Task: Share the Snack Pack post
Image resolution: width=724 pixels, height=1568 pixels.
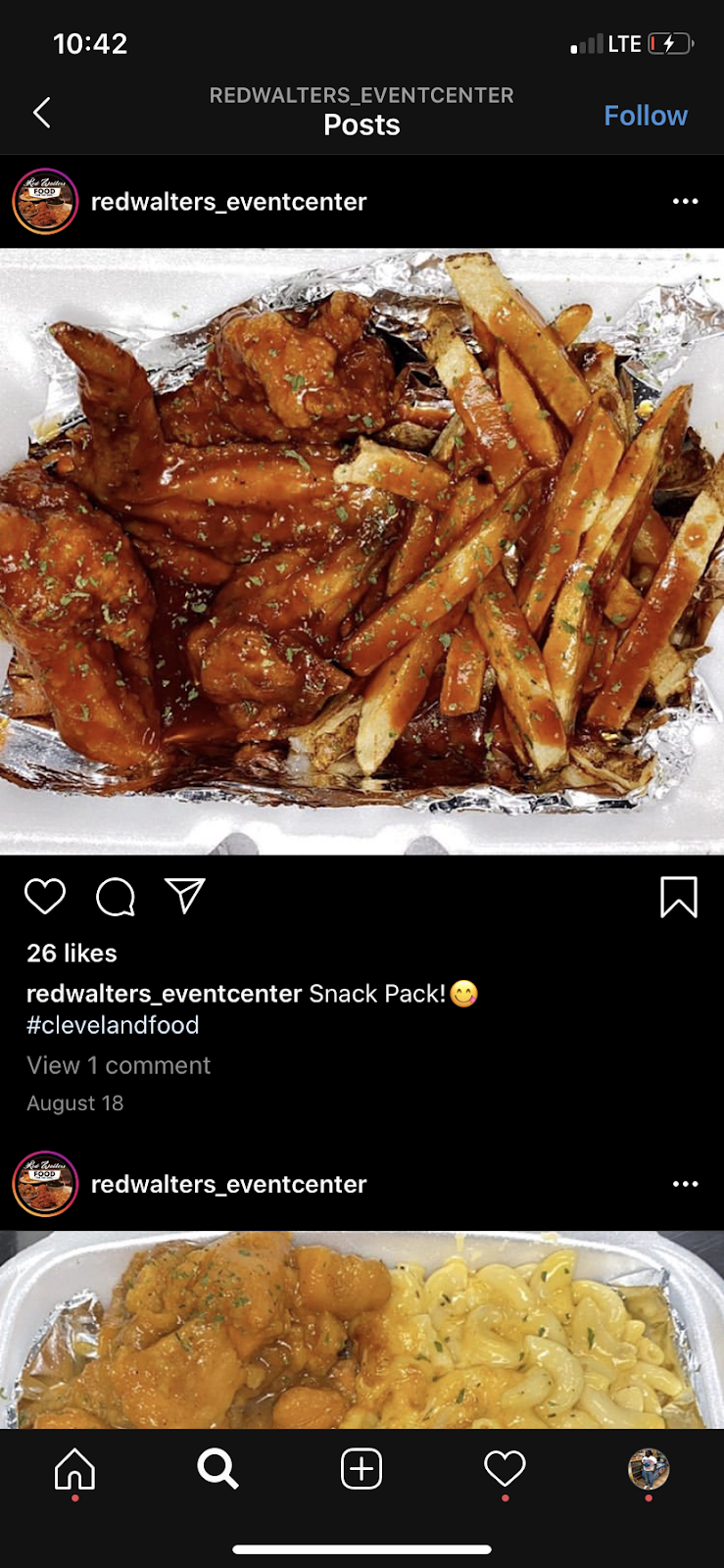Action: [x=185, y=896]
